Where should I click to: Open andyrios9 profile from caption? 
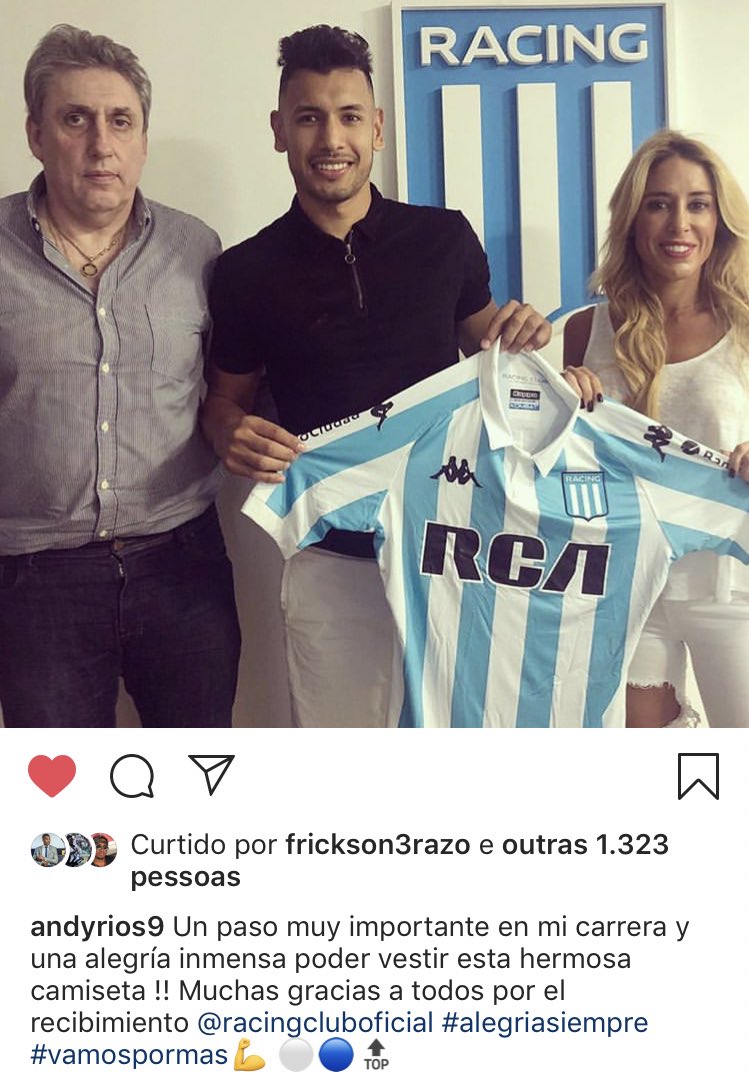click(x=97, y=926)
